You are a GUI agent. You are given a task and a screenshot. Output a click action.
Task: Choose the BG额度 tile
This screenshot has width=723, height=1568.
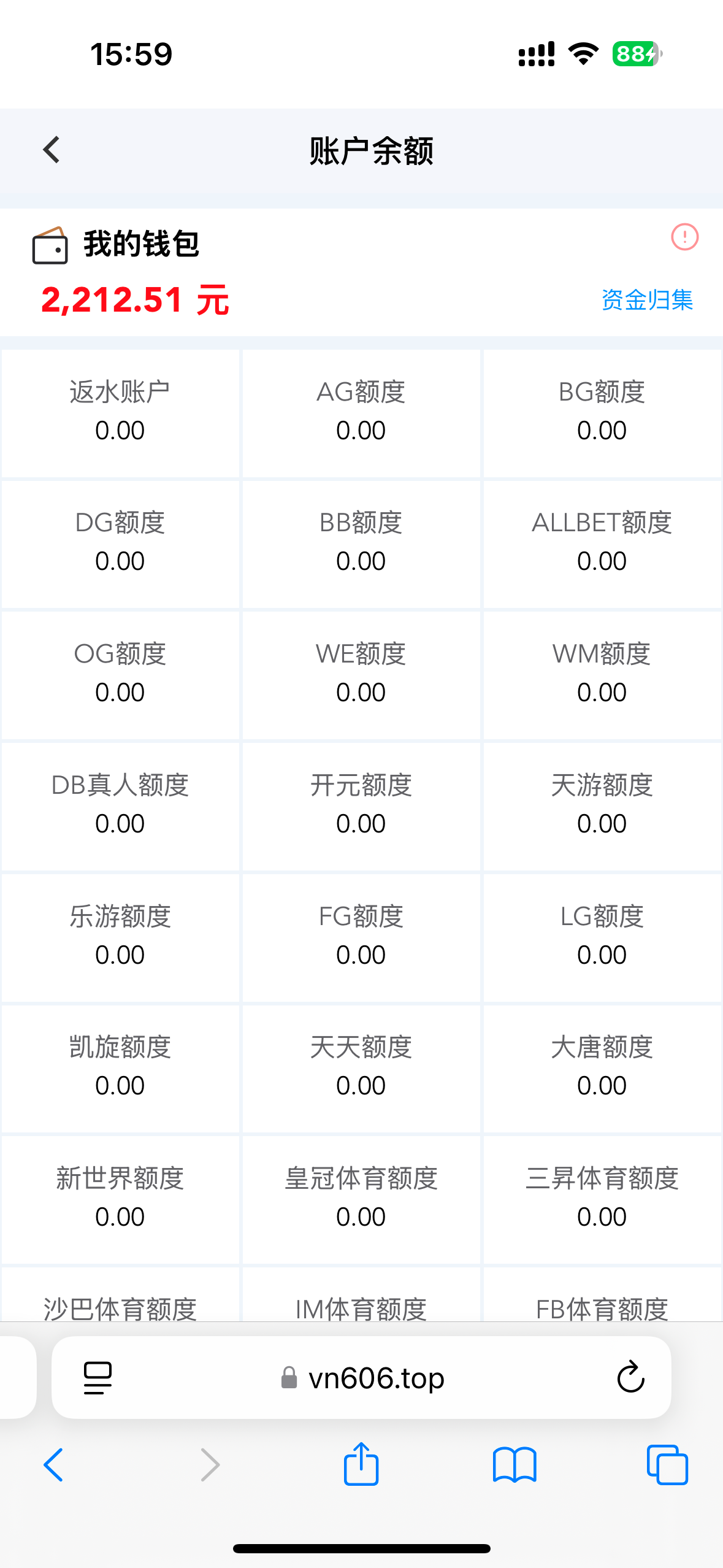[x=602, y=413]
